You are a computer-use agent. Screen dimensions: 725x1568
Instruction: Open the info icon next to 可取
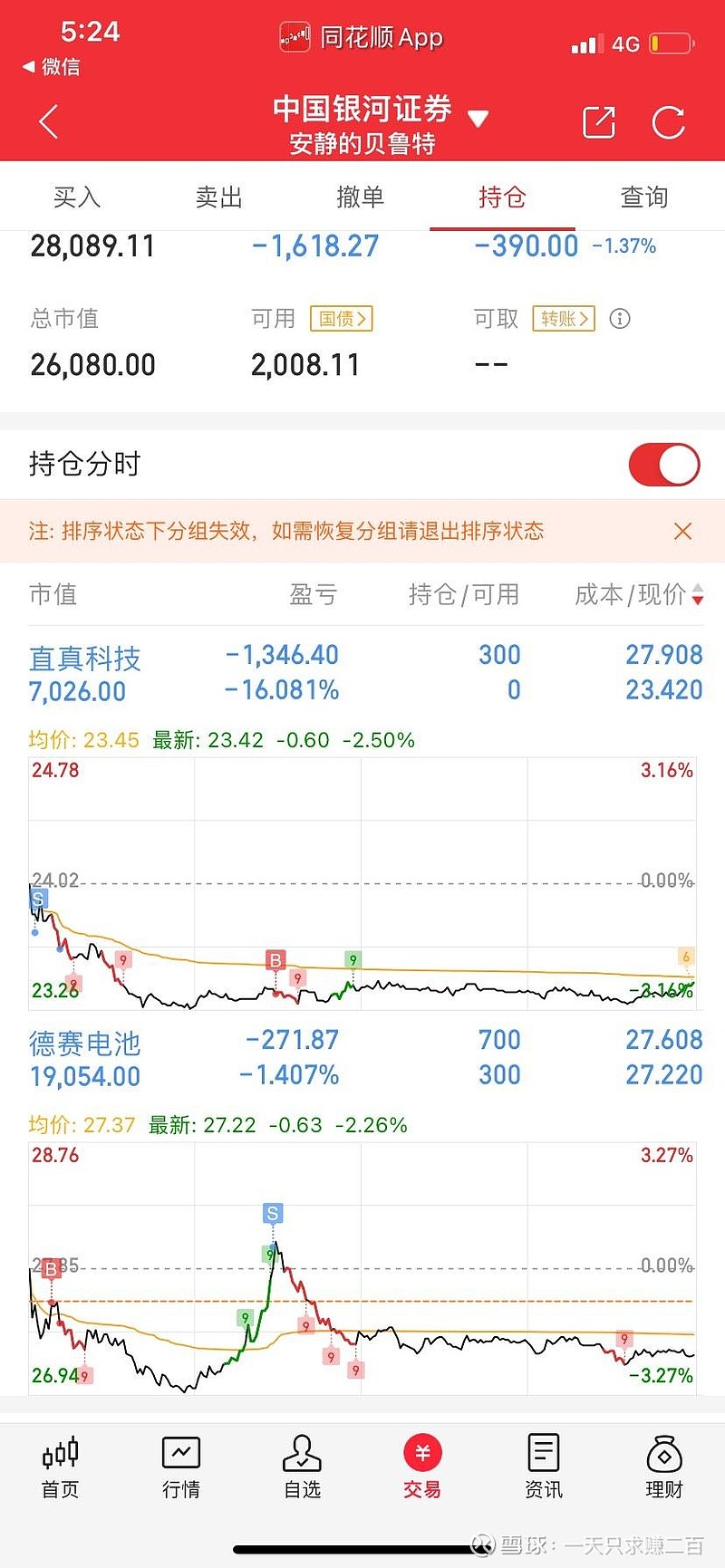620,319
